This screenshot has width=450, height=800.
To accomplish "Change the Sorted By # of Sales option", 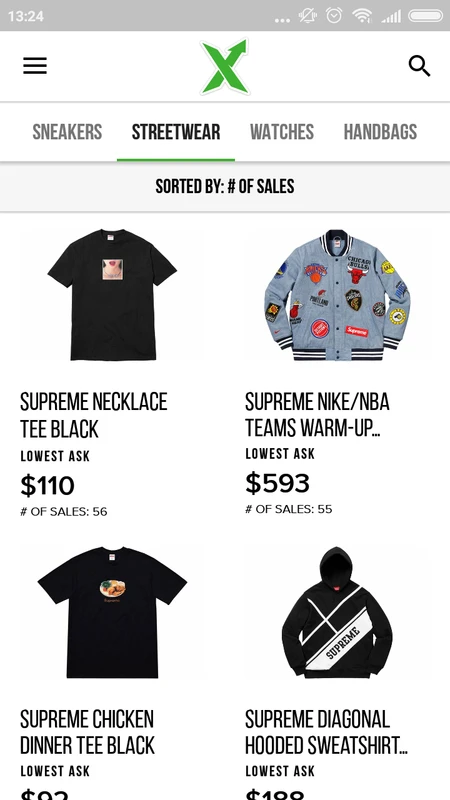I will (x=225, y=187).
